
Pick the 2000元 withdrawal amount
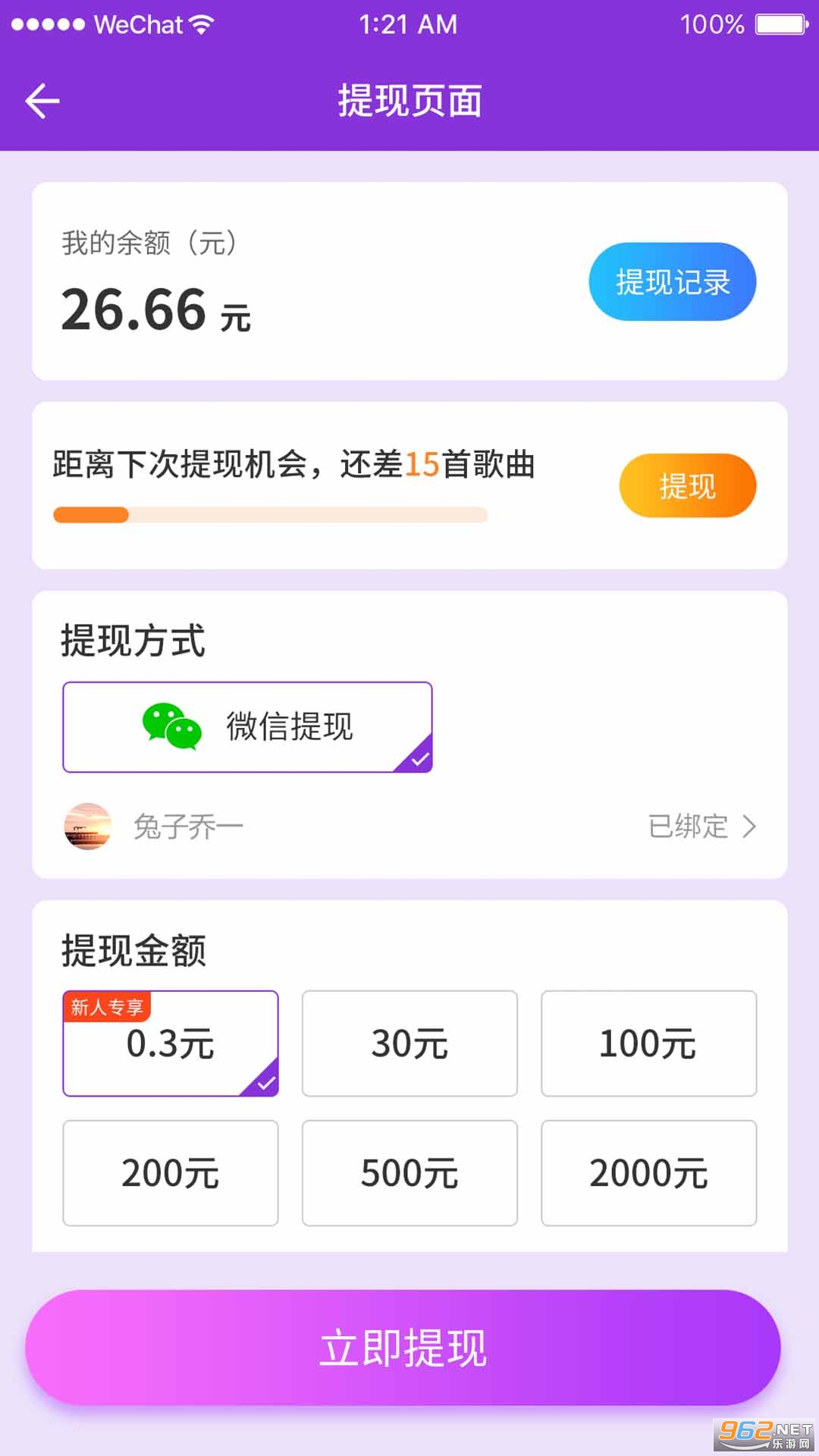648,1173
